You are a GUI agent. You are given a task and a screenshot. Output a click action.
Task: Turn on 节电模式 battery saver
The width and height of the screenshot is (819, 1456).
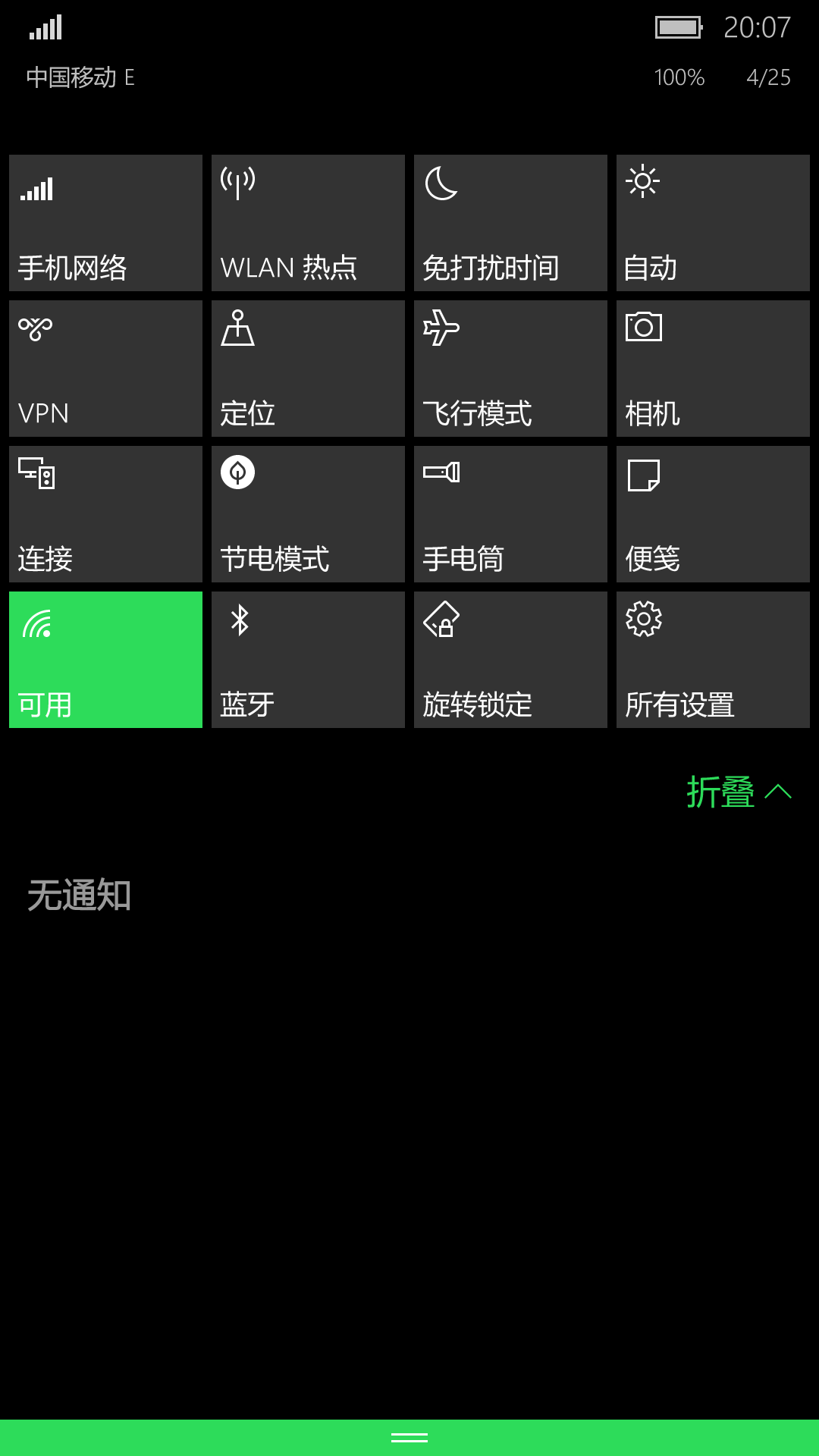(308, 514)
